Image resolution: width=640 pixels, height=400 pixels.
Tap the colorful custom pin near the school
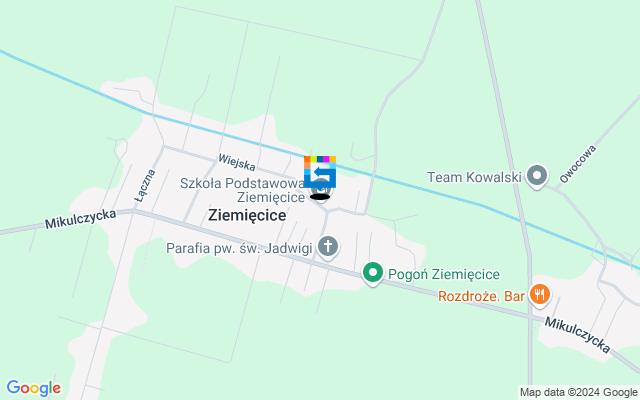pyautogui.click(x=320, y=173)
